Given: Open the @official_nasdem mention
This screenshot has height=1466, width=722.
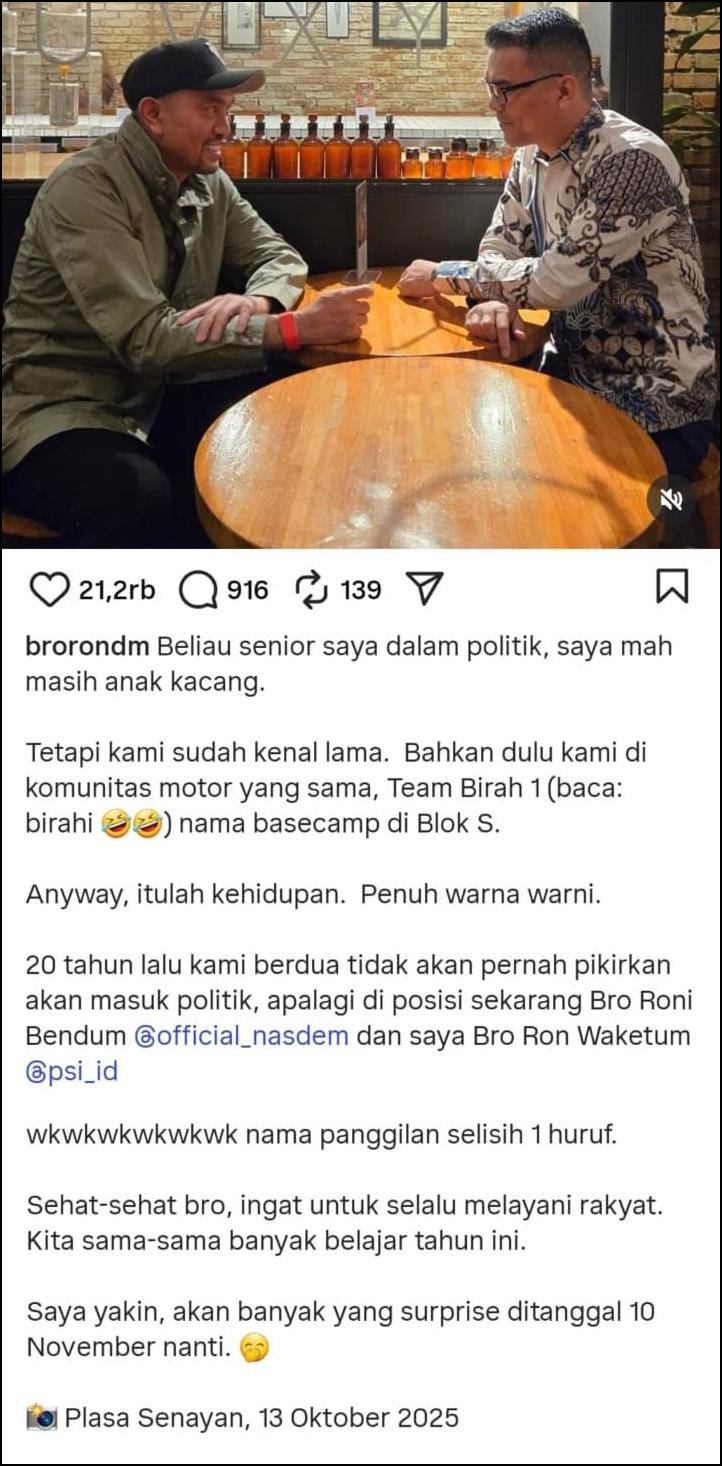Looking at the screenshot, I should [241, 1036].
